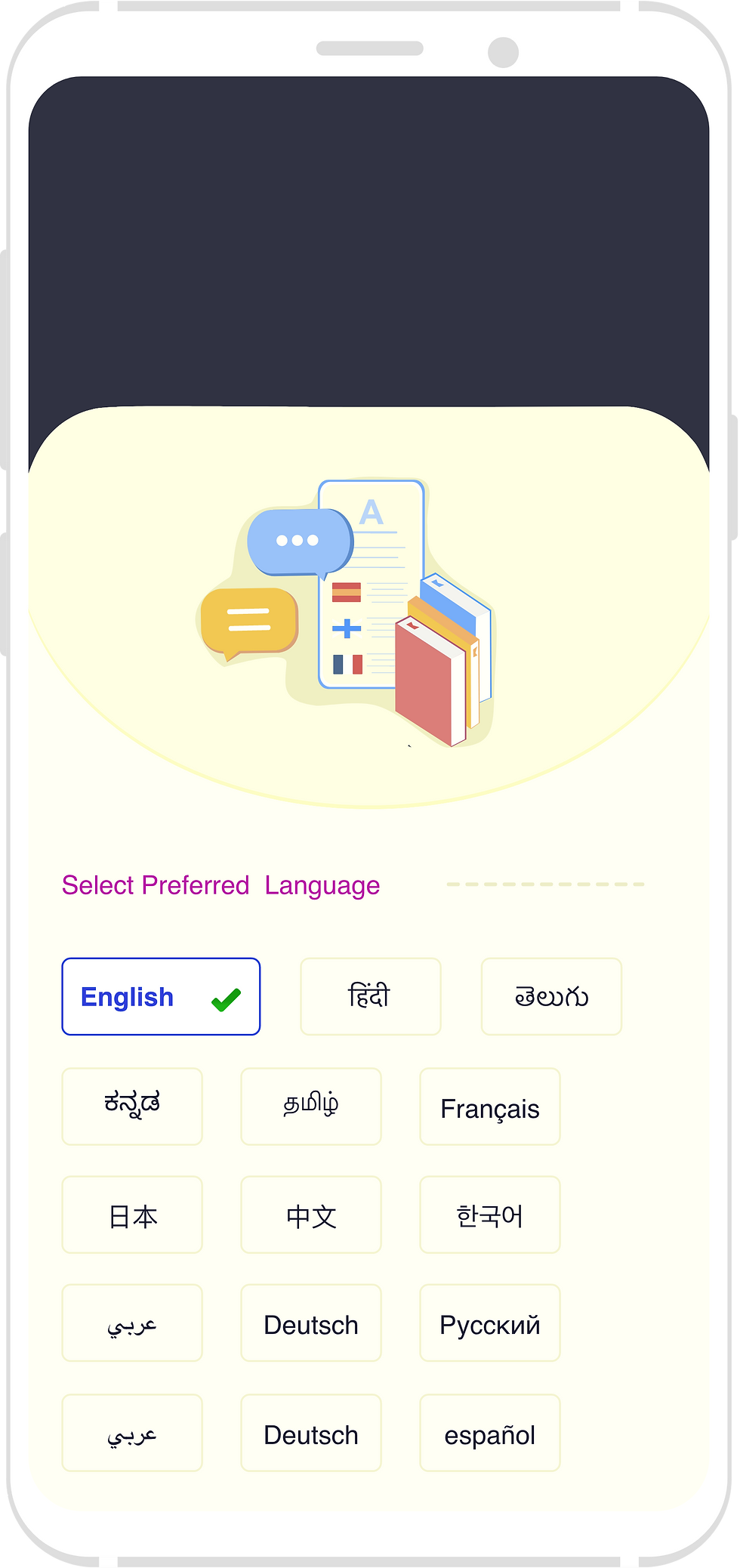This screenshot has width=740, height=1568.
Task: Choose the हिंदी language option
Action: tap(370, 996)
